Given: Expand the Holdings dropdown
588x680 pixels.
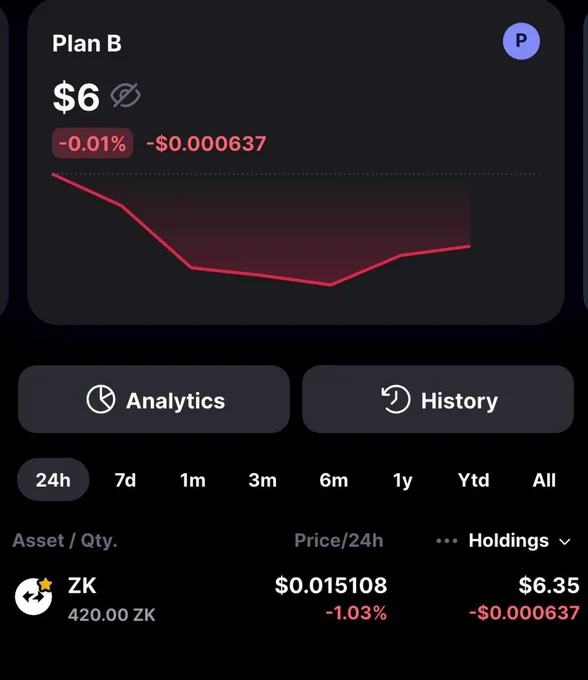Looking at the screenshot, I should tap(519, 541).
